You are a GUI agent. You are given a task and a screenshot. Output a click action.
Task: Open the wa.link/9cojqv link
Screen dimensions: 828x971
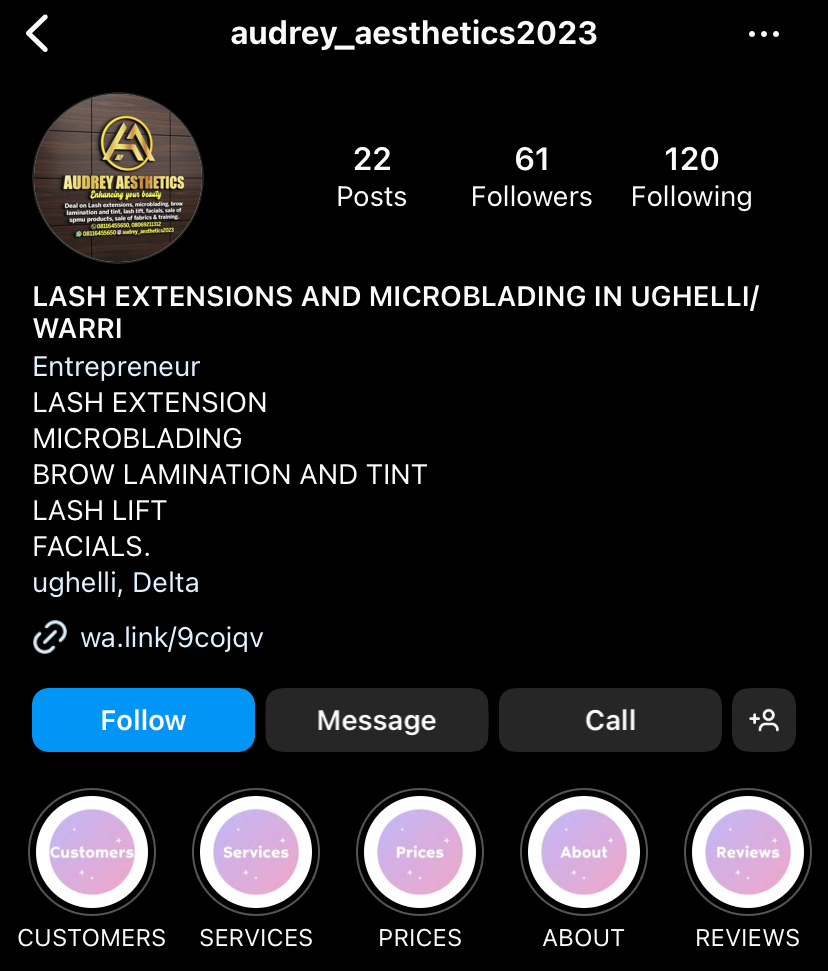tap(171, 637)
